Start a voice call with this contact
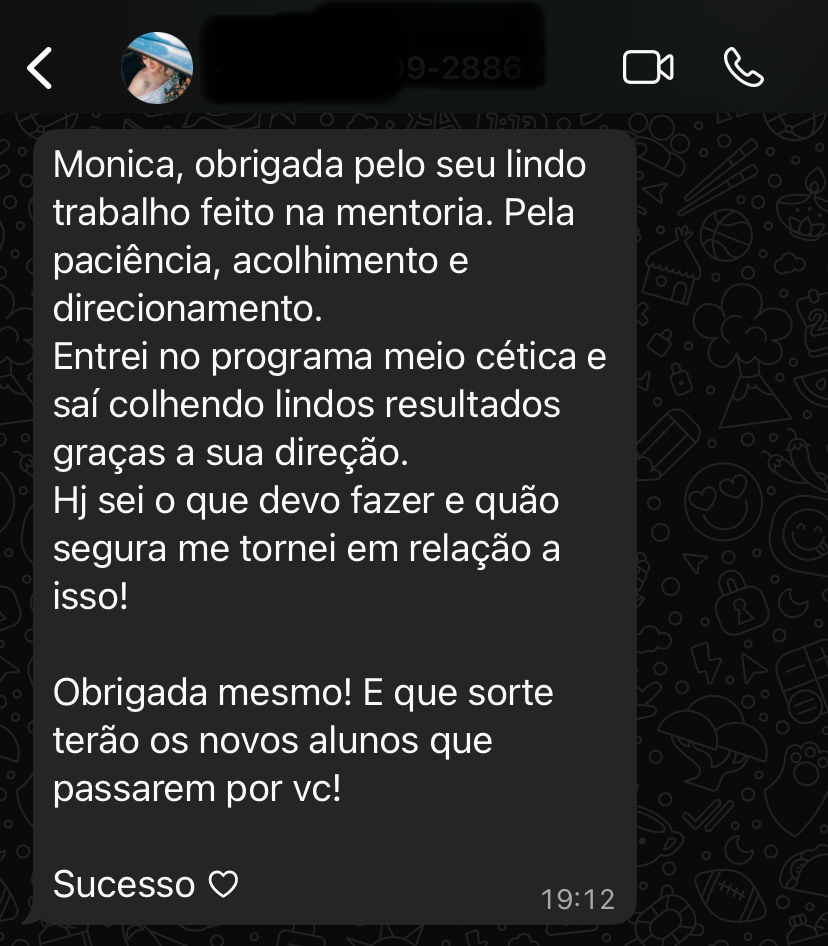The width and height of the screenshot is (828, 946). tap(743, 68)
